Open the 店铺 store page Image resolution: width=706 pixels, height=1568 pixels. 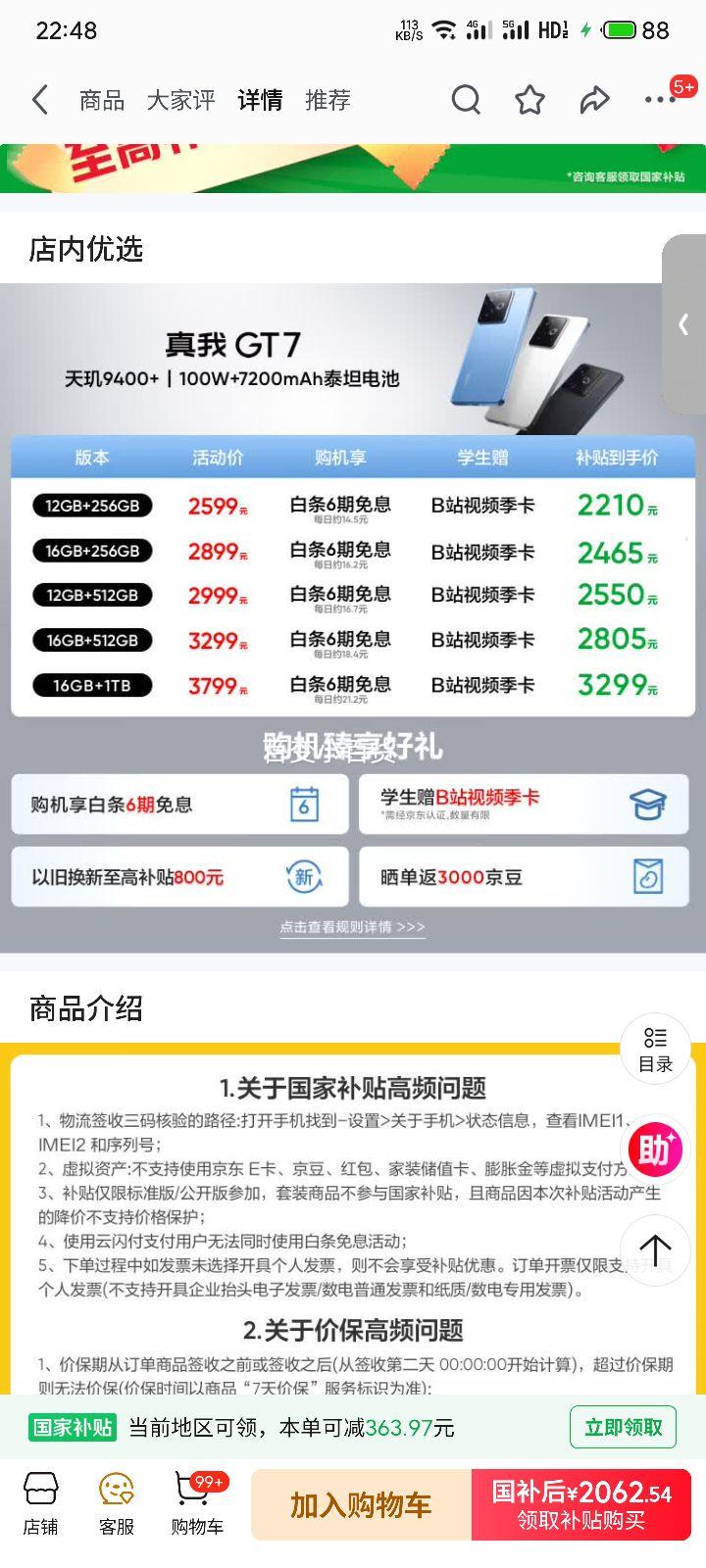point(40,1504)
